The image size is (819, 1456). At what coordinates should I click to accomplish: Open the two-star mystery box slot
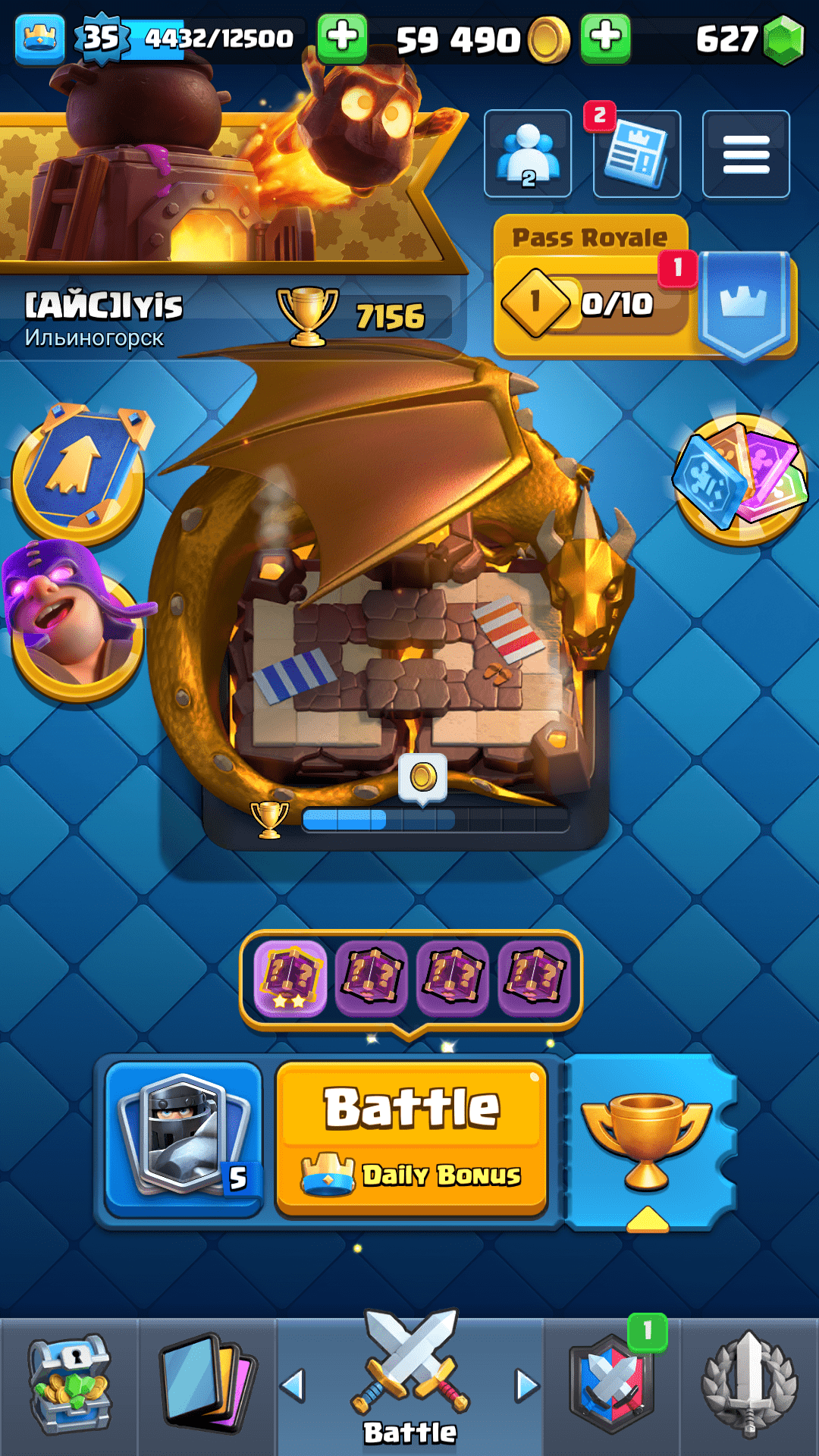pos(290,977)
